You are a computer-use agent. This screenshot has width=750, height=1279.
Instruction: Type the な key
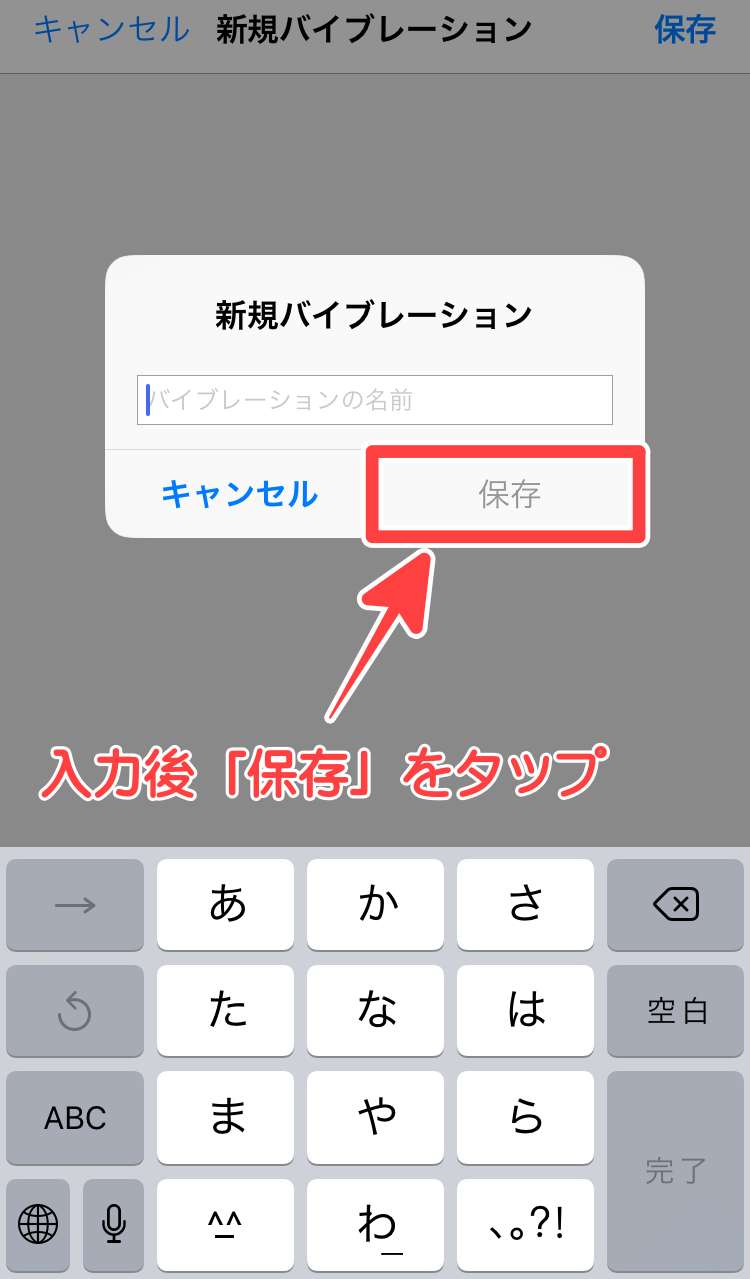[376, 1011]
